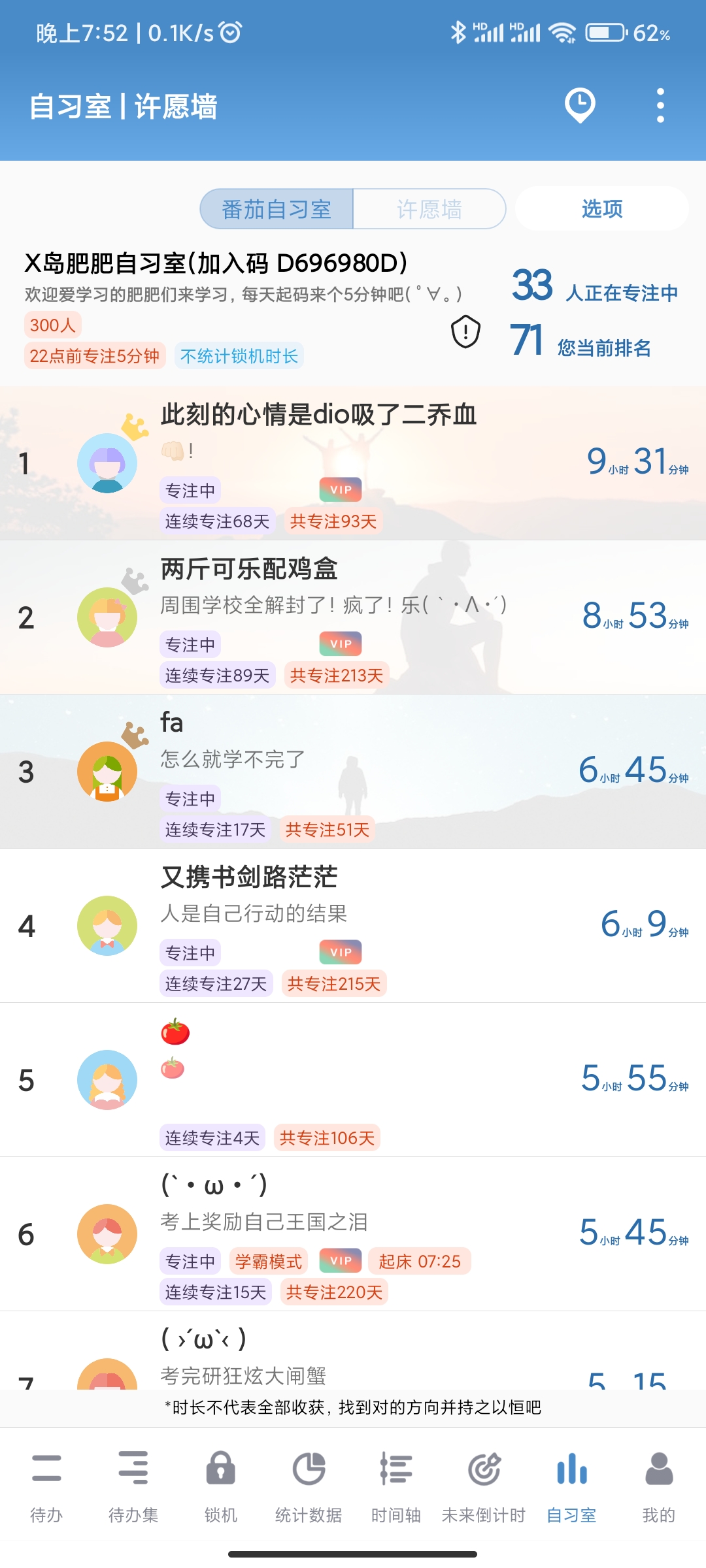Open the 统计数据 tab
The width and height of the screenshot is (706, 1568).
tap(309, 1484)
